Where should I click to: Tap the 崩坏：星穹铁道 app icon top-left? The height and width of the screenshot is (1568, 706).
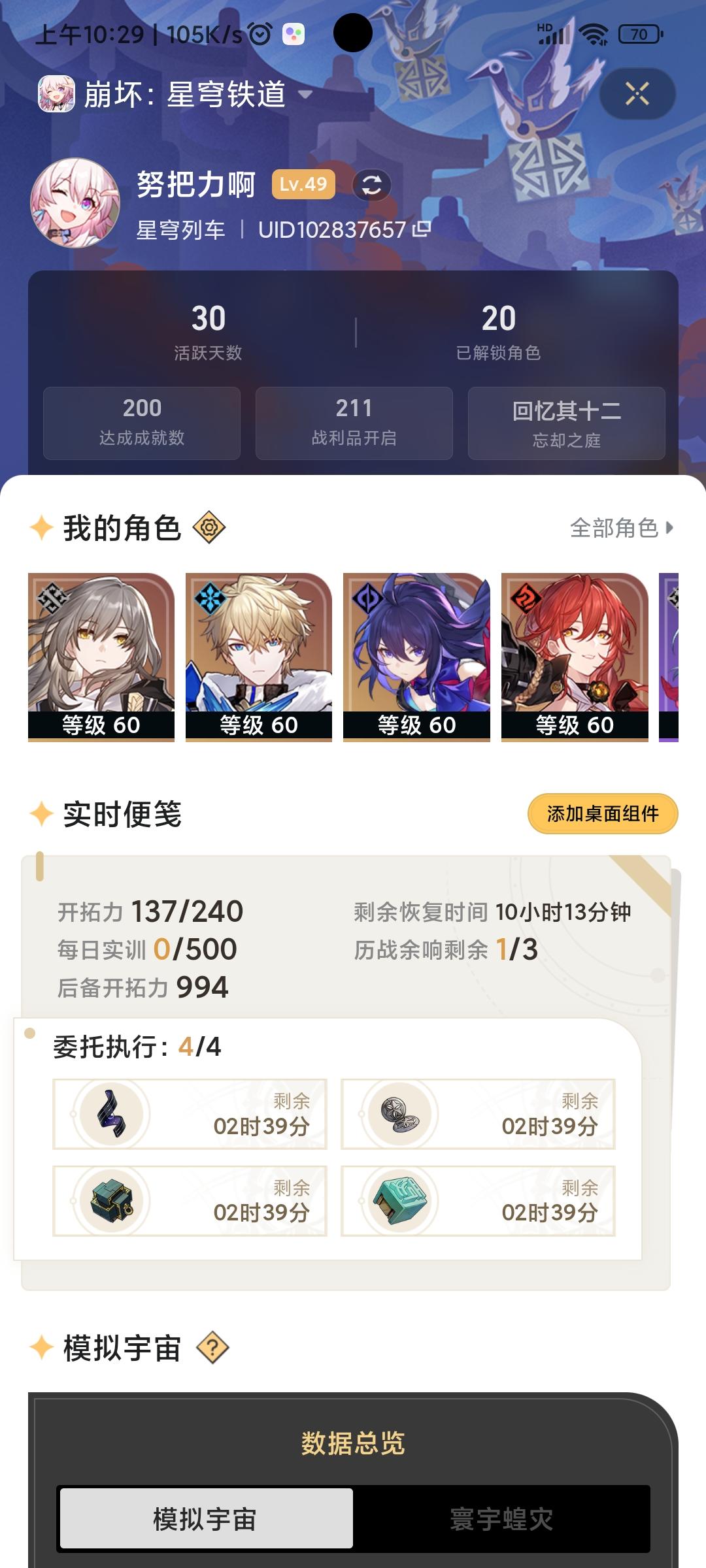pos(54,94)
